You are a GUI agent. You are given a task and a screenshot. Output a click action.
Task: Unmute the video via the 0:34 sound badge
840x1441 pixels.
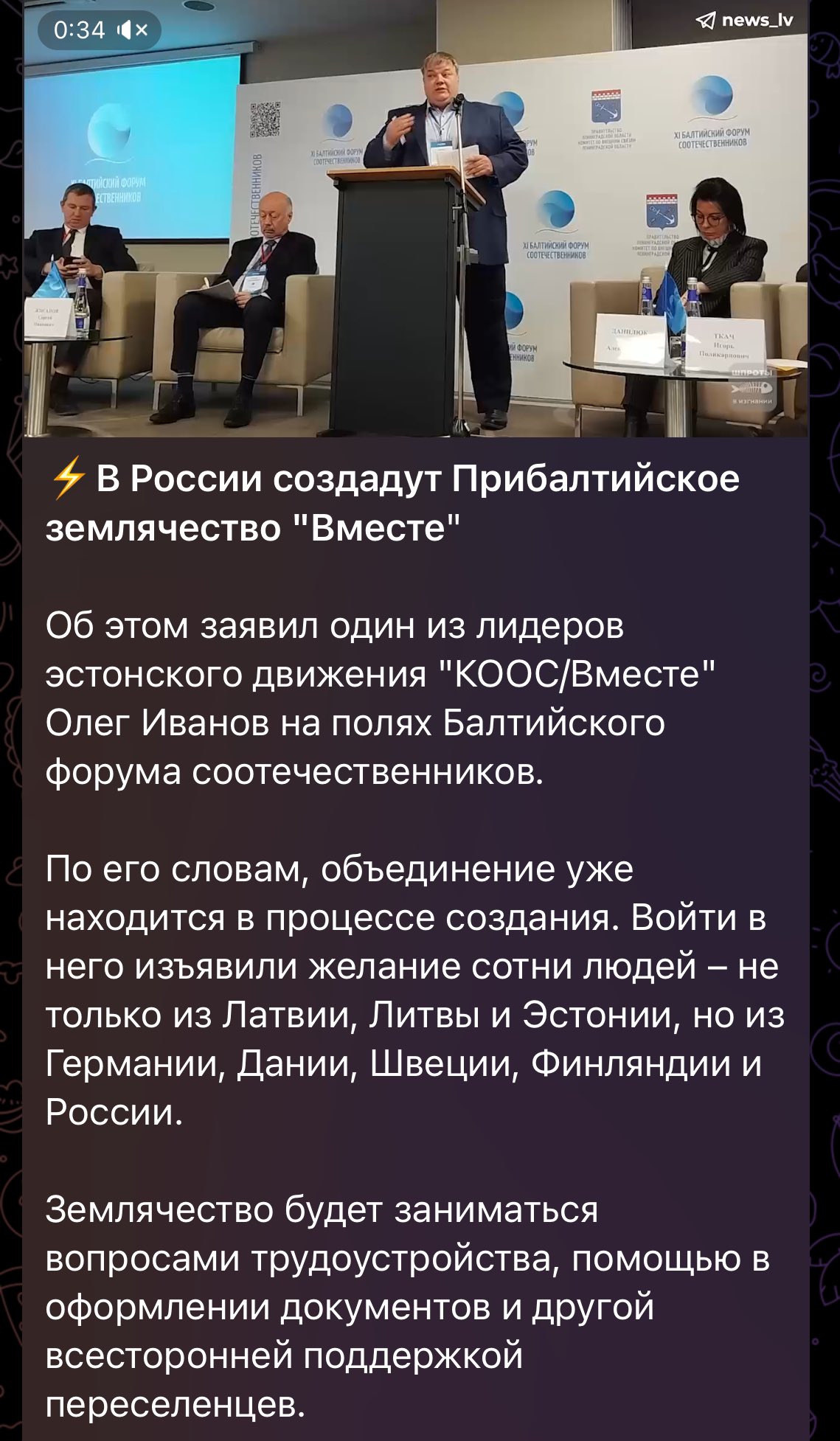pos(133,30)
